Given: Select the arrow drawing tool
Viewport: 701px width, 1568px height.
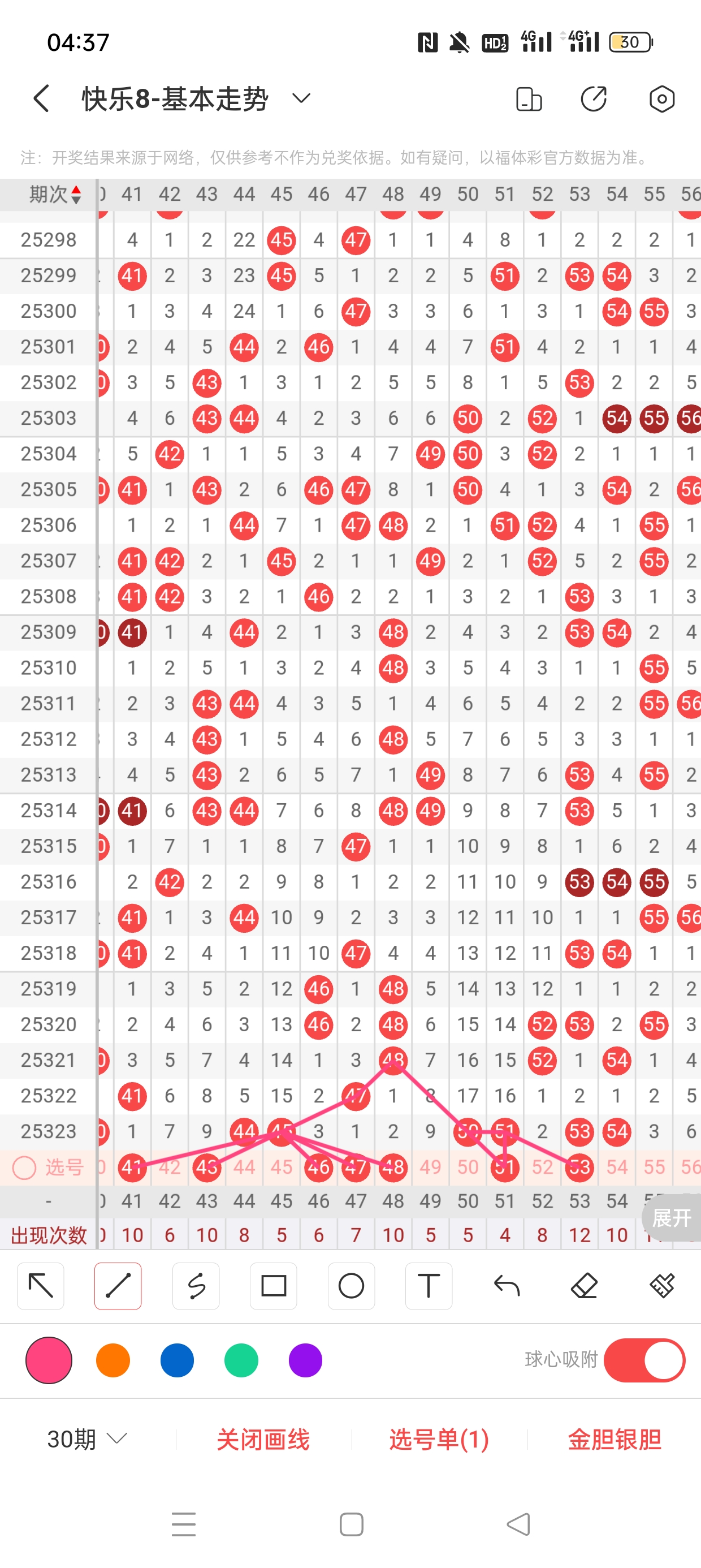Looking at the screenshot, I should 41,1286.
